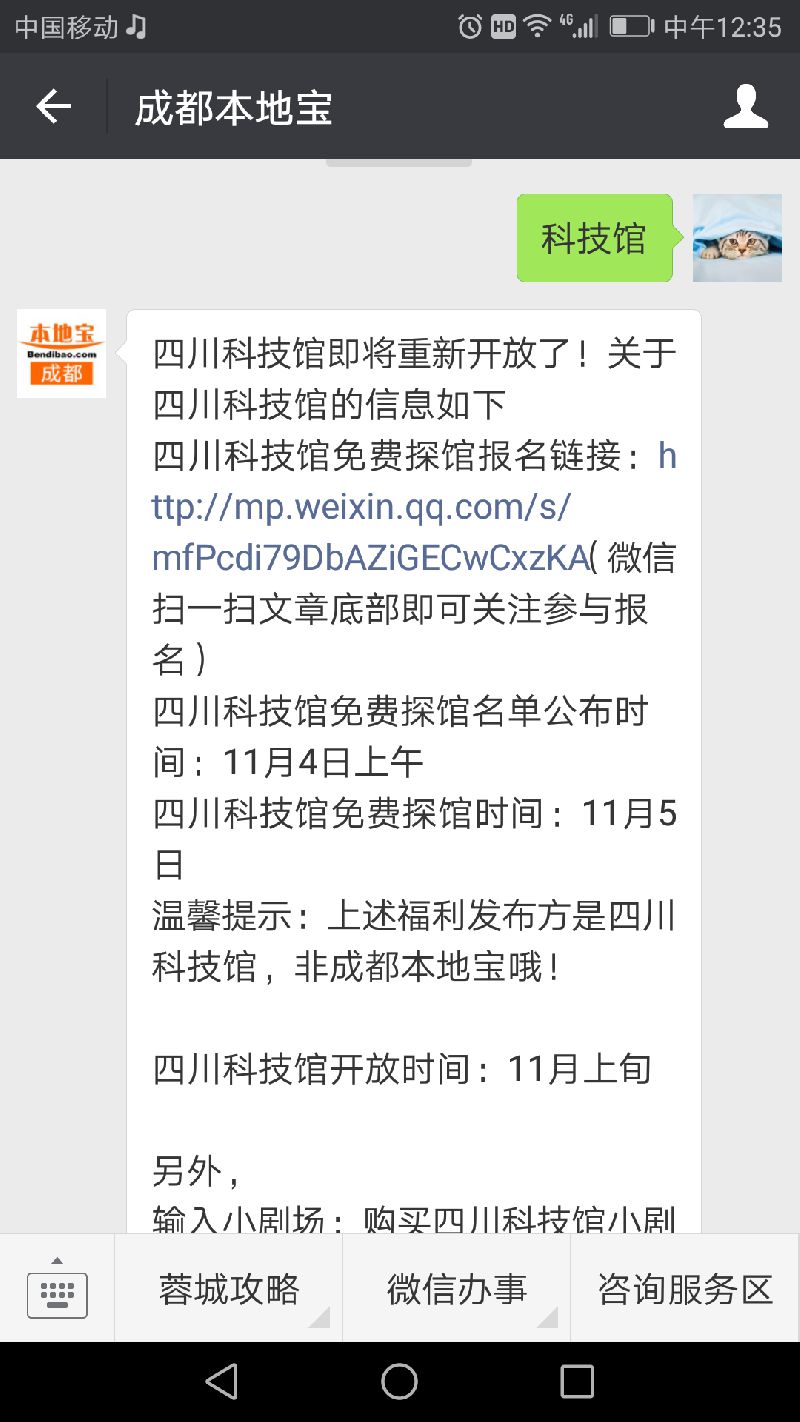Tap the 成都本地宝 account avatar
This screenshot has width=800, height=1422.
coord(61,353)
